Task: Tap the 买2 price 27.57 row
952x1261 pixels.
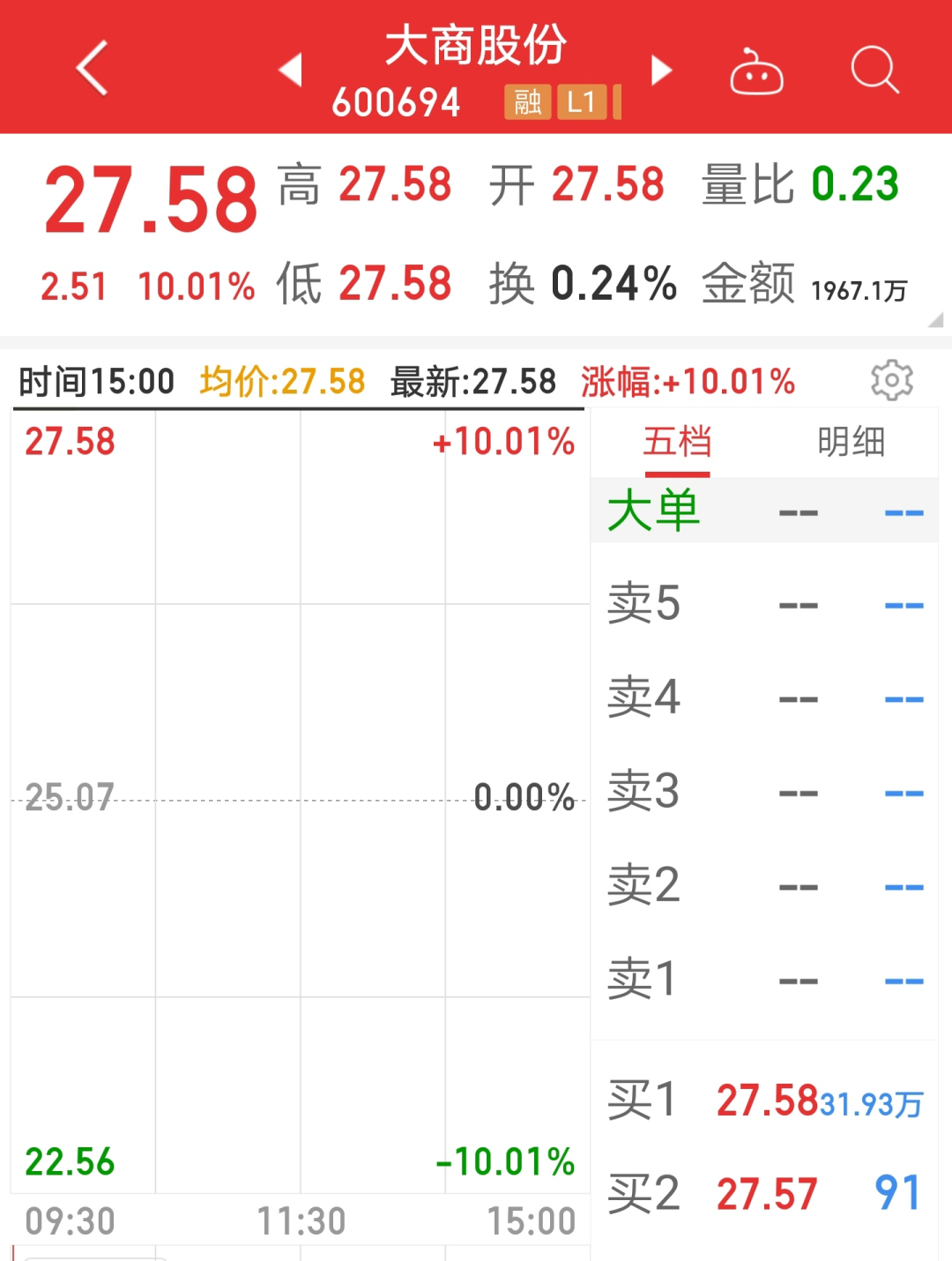Action: (765, 1194)
